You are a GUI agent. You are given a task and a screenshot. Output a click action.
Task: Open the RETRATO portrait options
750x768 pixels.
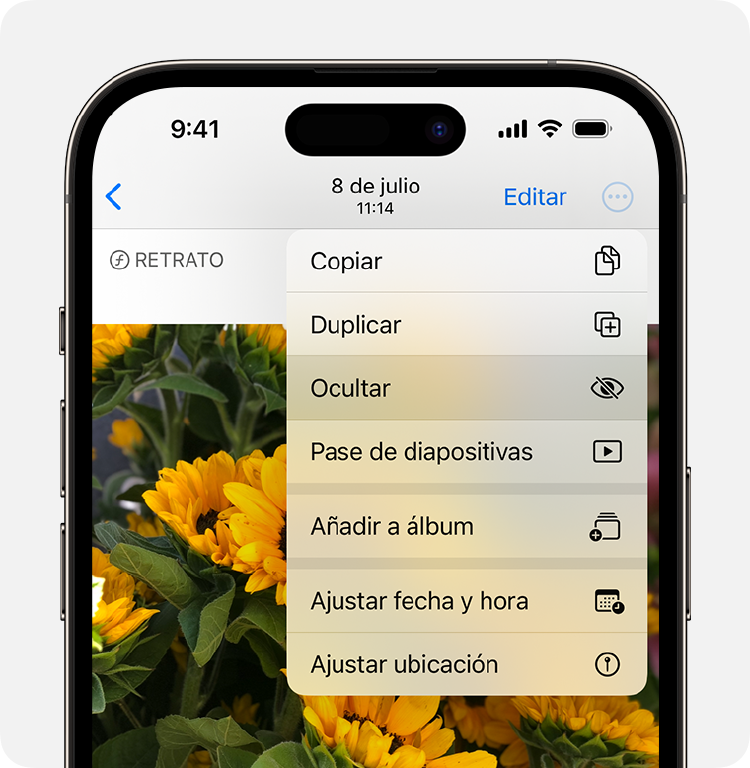point(167,260)
